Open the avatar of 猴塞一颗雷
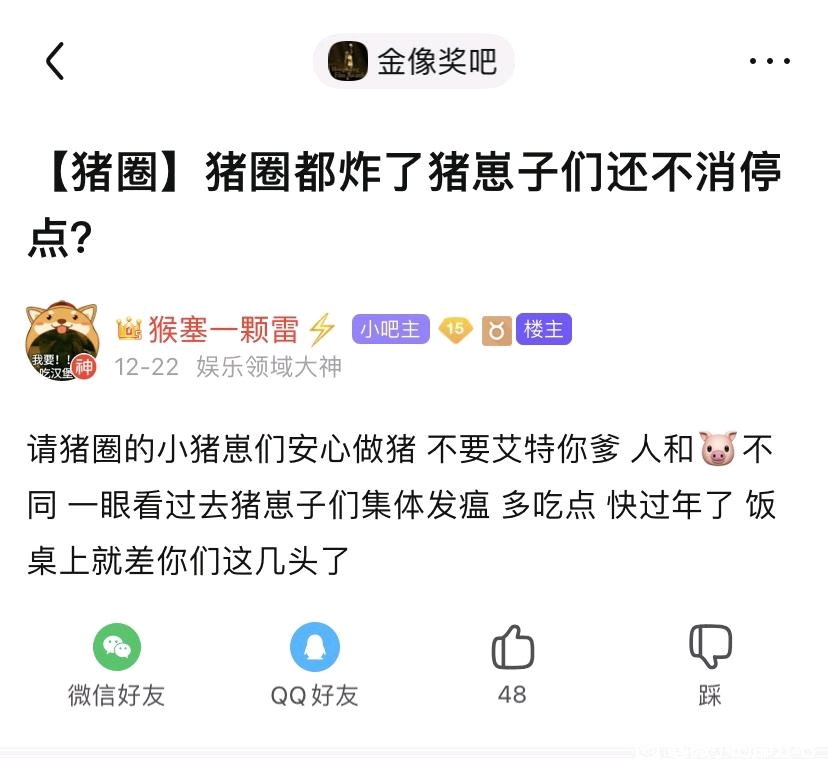Viewport: 828px width, 770px height. (64, 342)
